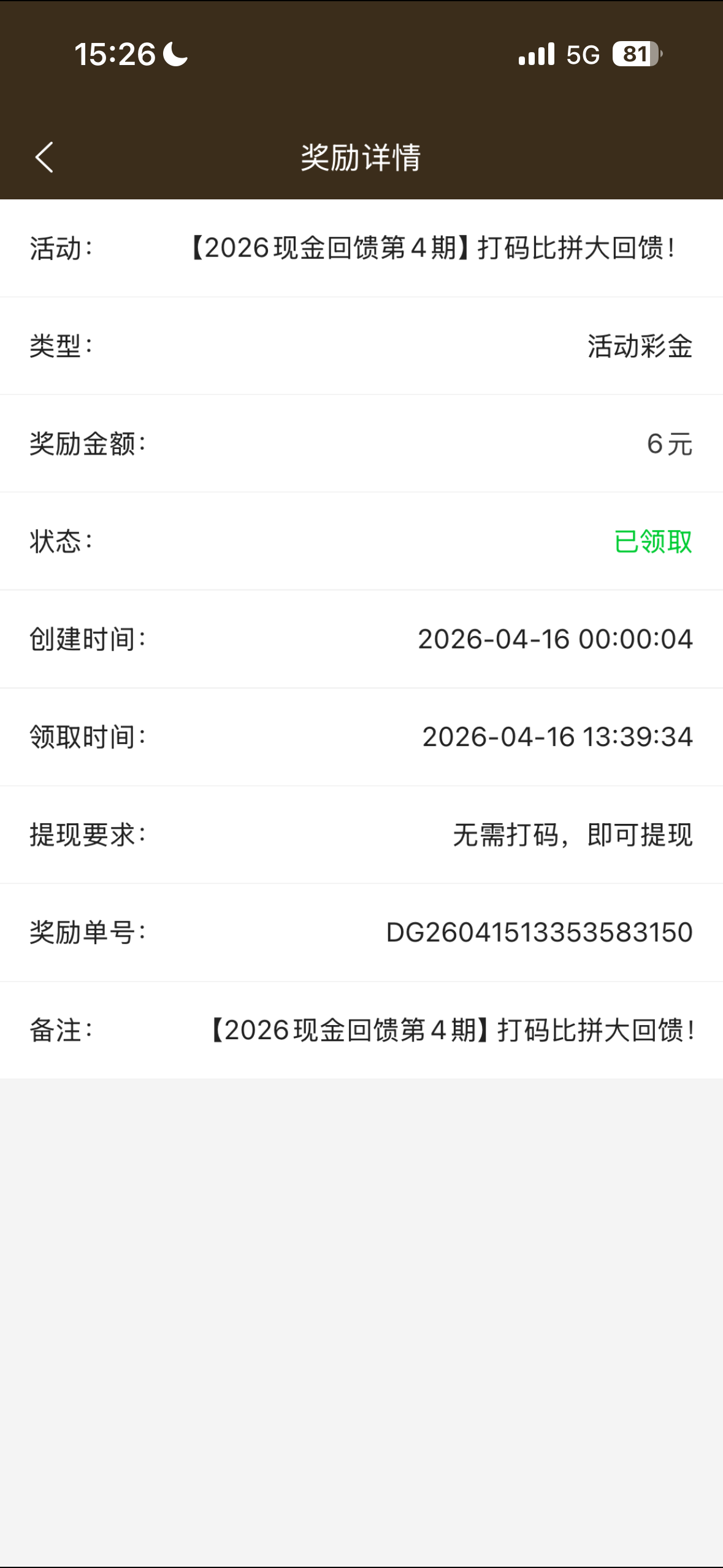Go back from the 奖励详情 page

tap(44, 158)
